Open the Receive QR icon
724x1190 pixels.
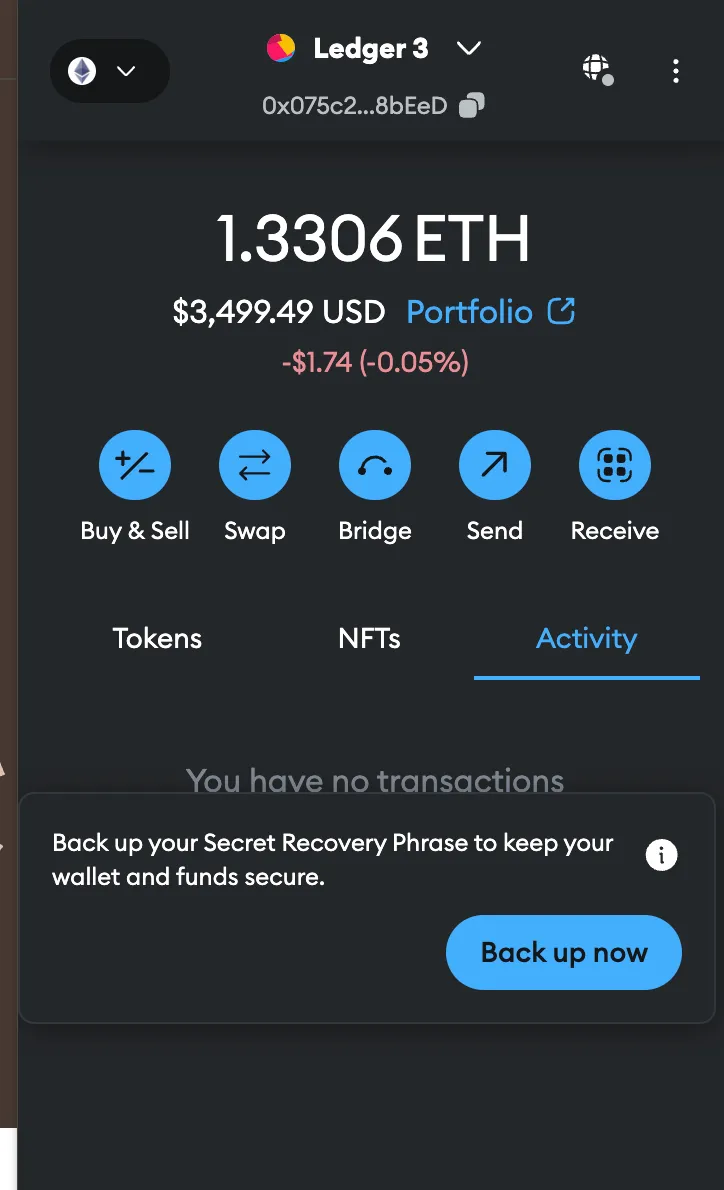click(x=614, y=465)
